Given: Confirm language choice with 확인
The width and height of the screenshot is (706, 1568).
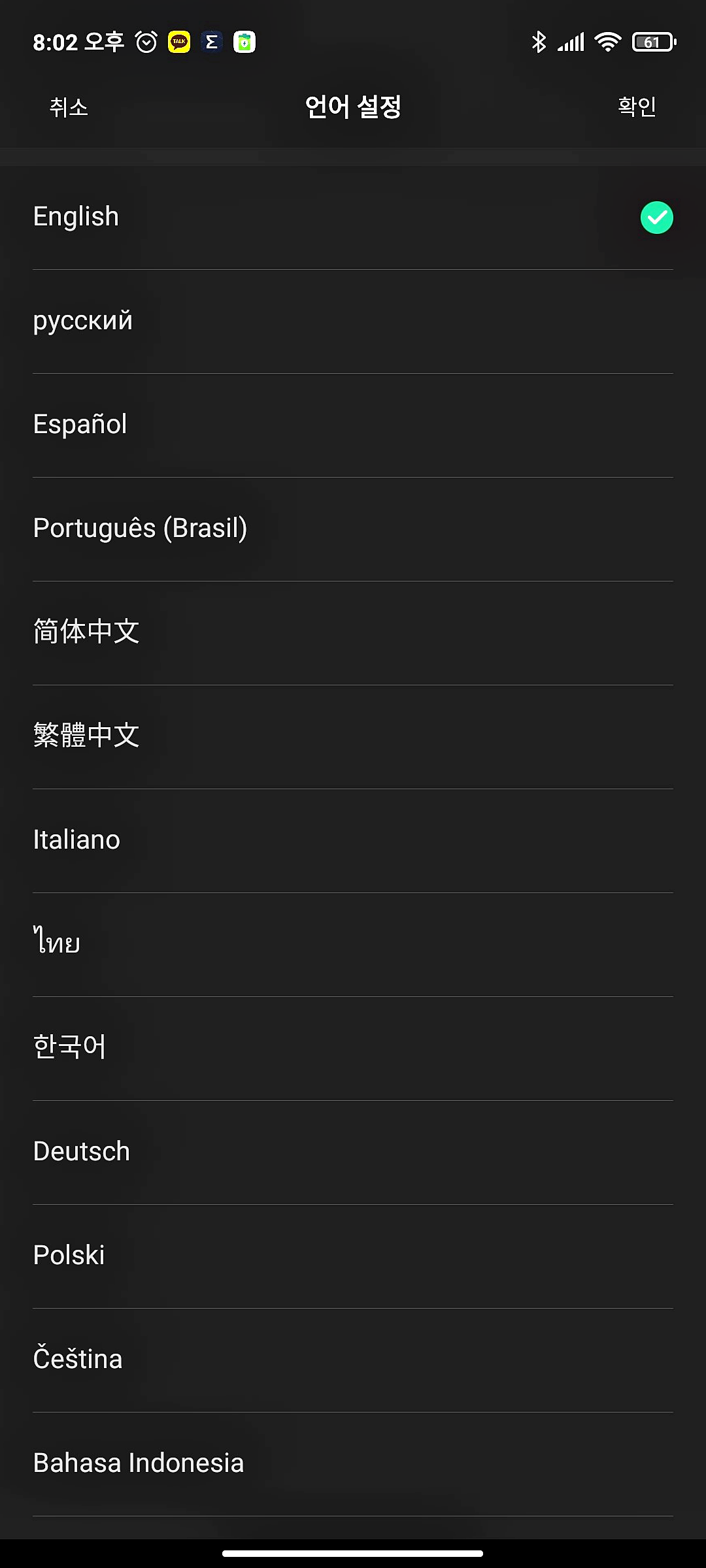Looking at the screenshot, I should pos(637,106).
